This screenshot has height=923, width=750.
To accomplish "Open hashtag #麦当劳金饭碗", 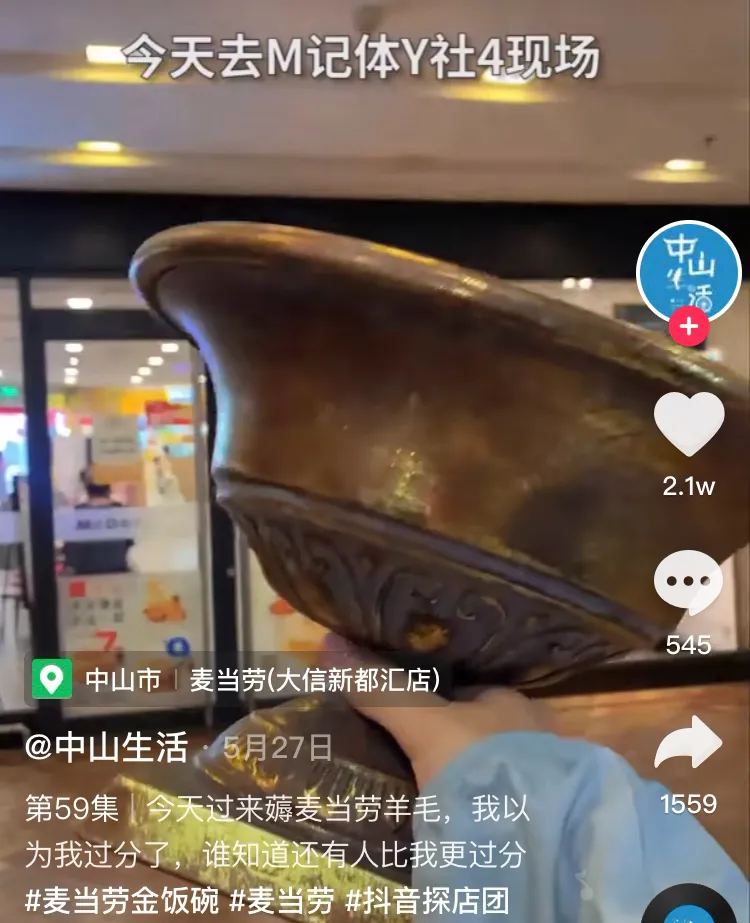I will pyautogui.click(x=121, y=900).
